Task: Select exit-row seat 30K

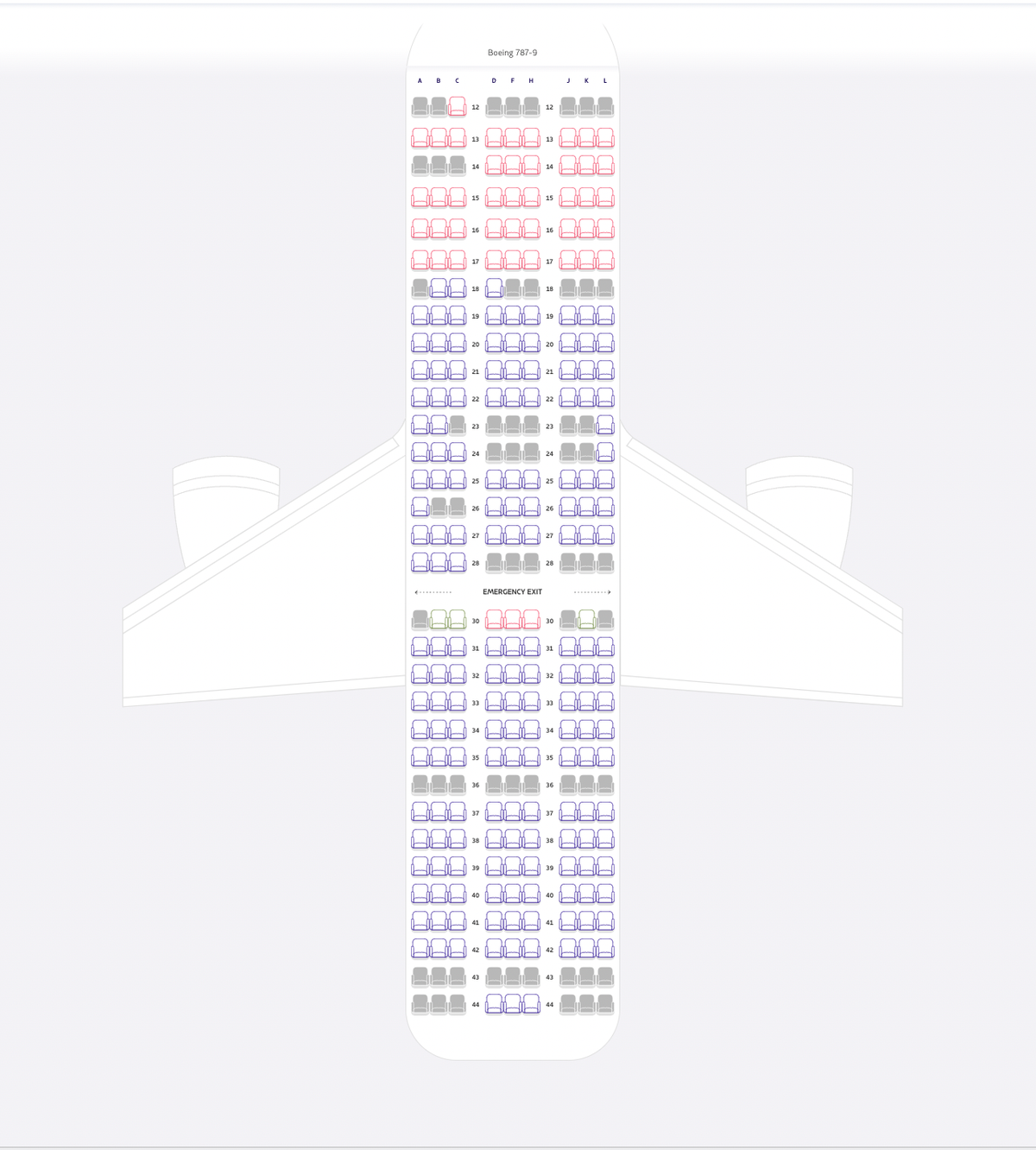Action: coord(587,620)
